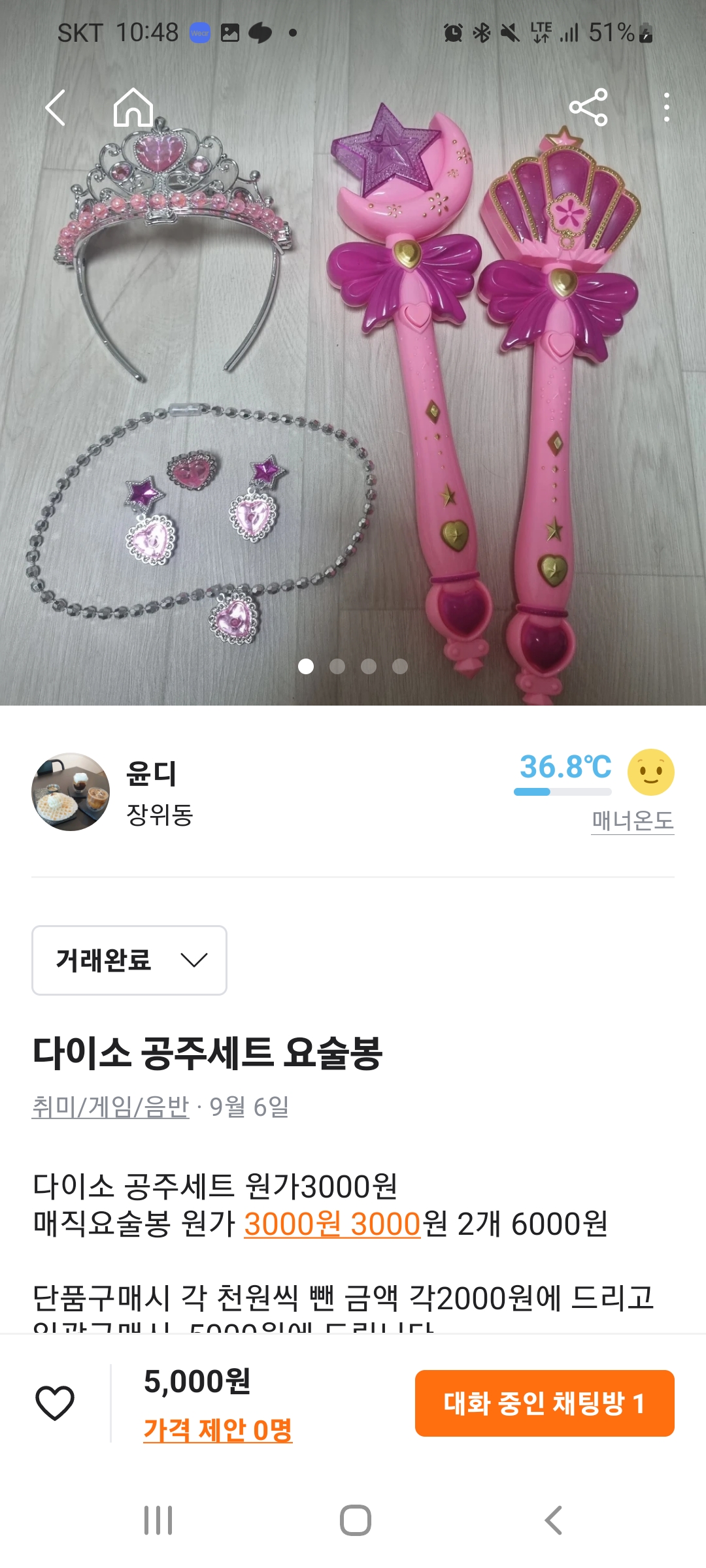View 가격 제안 0명 offers

coord(218,1429)
